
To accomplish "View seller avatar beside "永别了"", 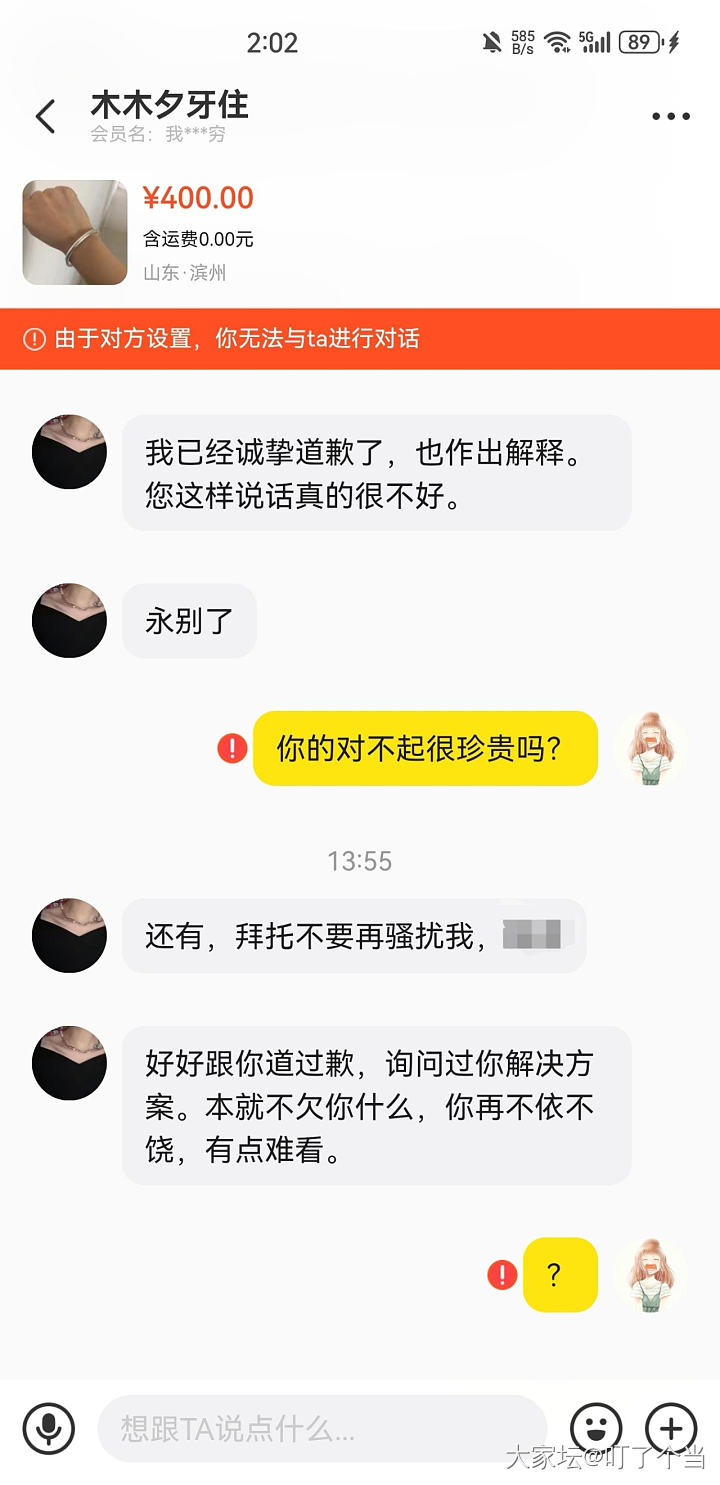I will point(69,621).
